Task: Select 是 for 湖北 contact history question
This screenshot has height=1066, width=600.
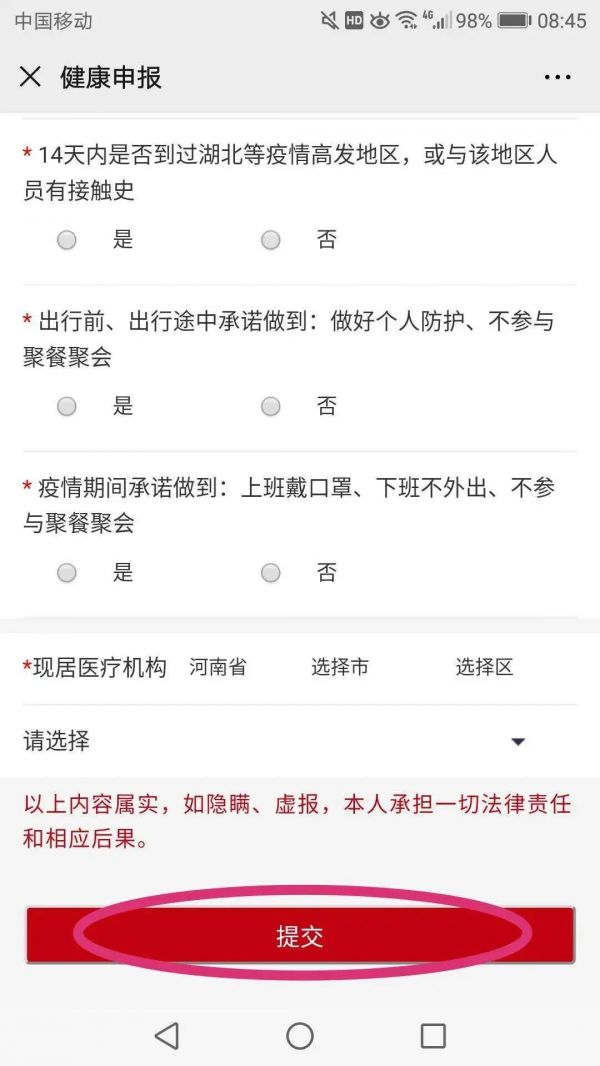Action: click(67, 240)
